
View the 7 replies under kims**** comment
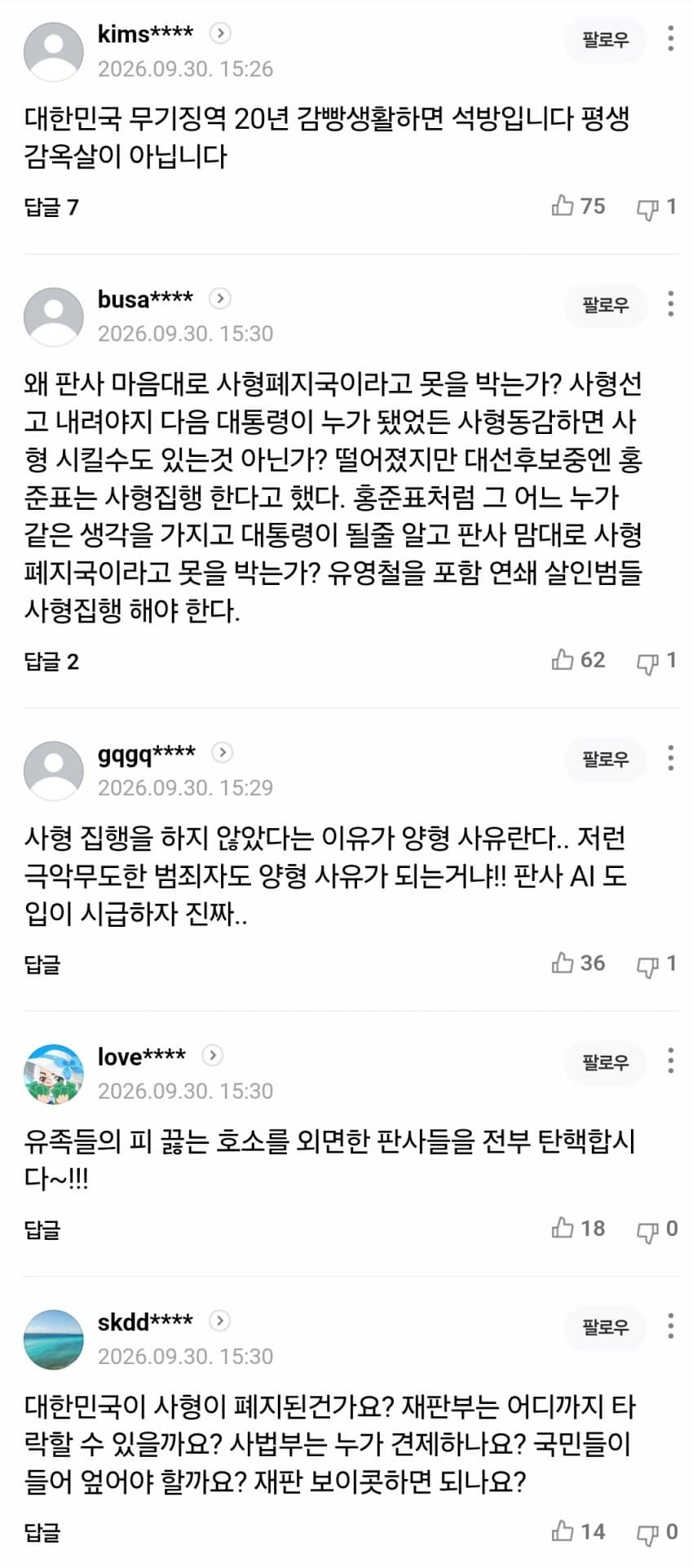point(51,206)
